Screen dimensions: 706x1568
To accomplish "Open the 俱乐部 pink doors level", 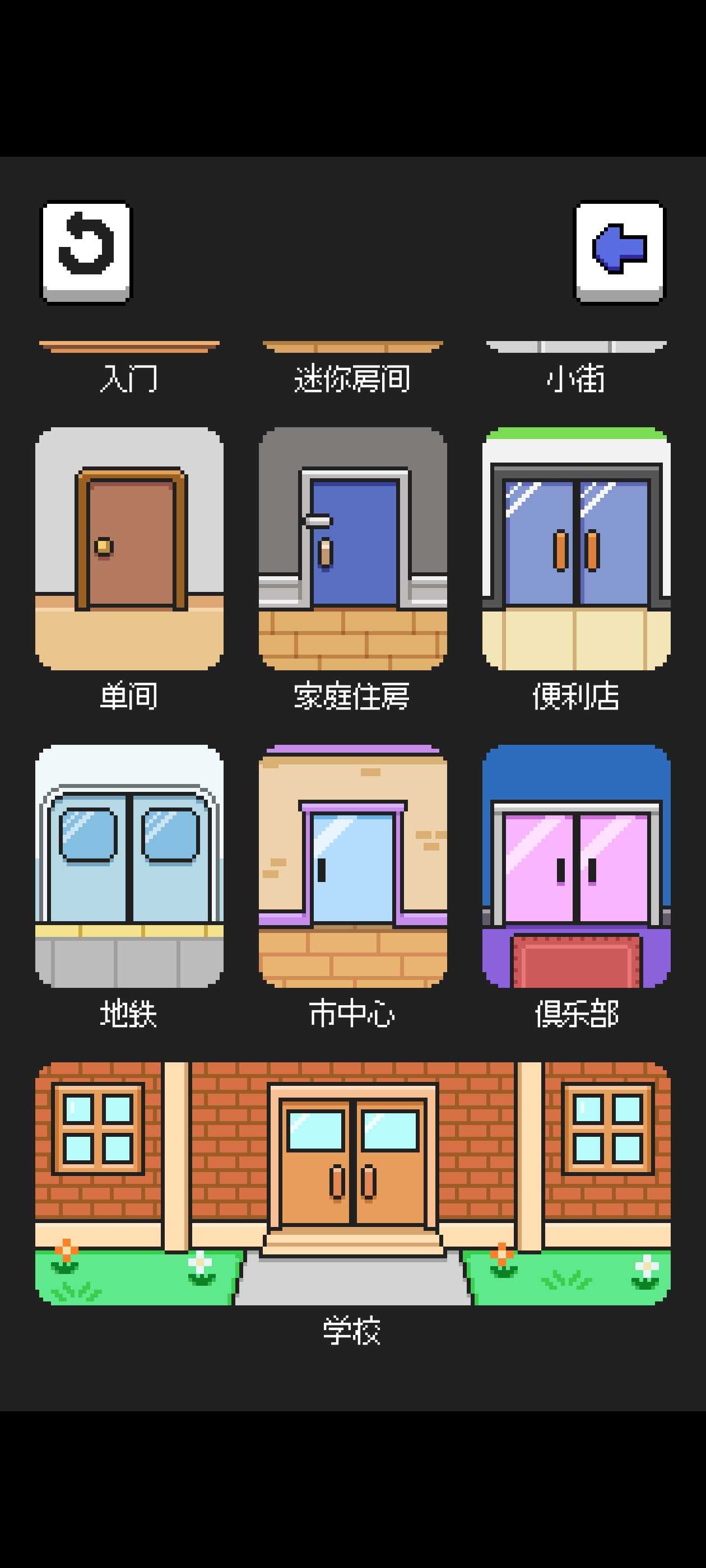I will 576,866.
